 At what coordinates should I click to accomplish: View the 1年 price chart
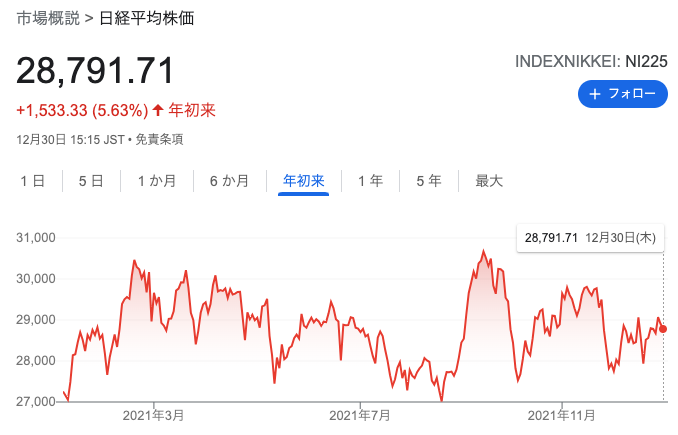coord(370,181)
